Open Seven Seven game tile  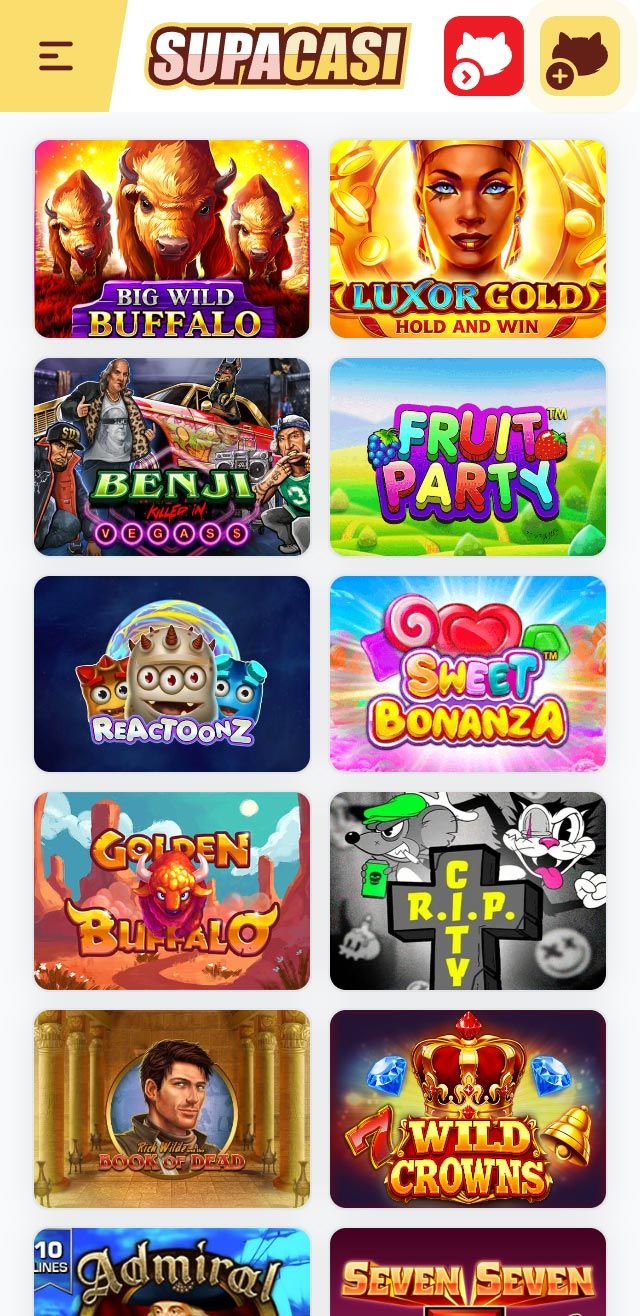468,1275
